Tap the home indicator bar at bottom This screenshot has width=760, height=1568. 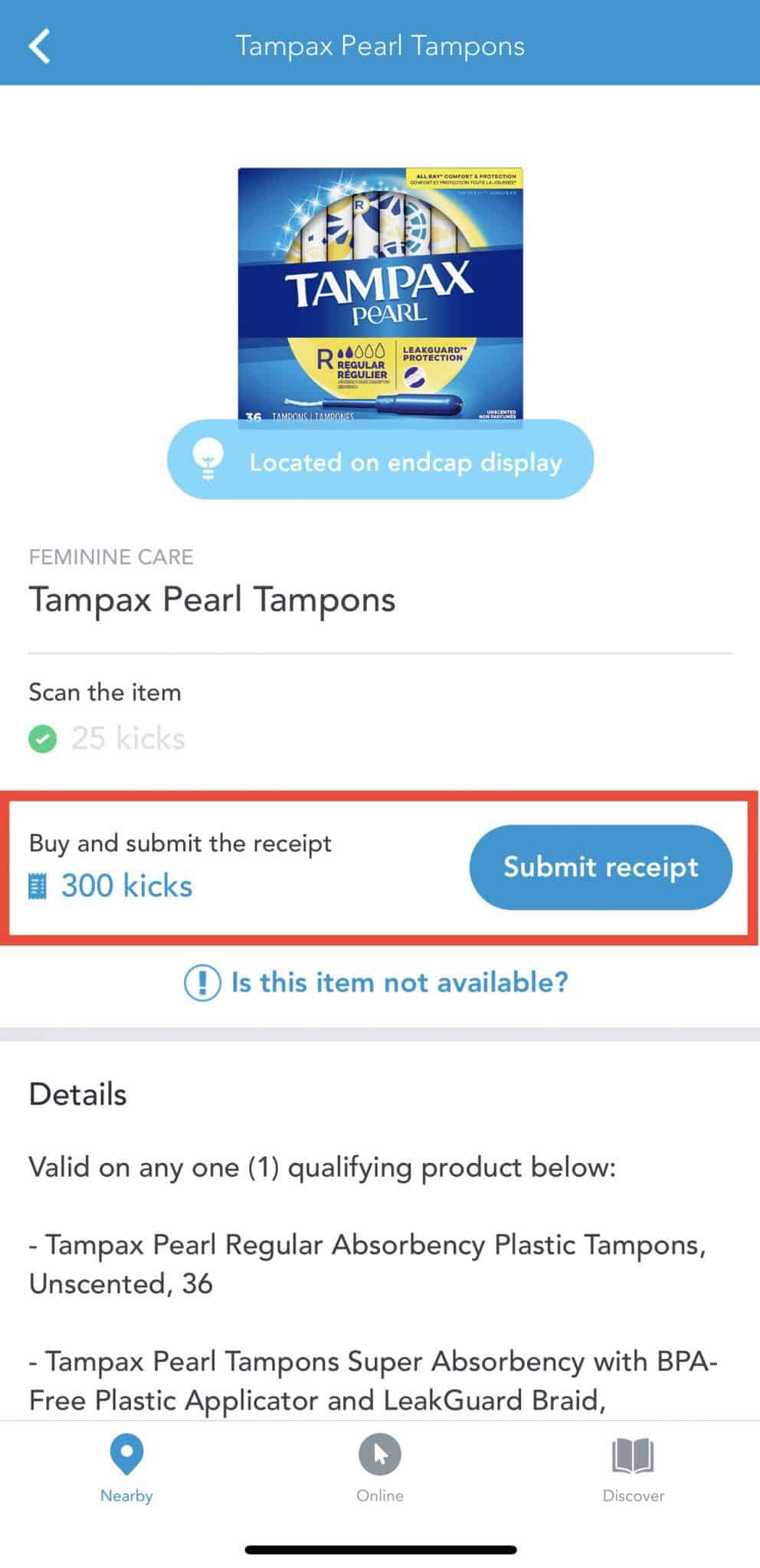pos(380,1548)
